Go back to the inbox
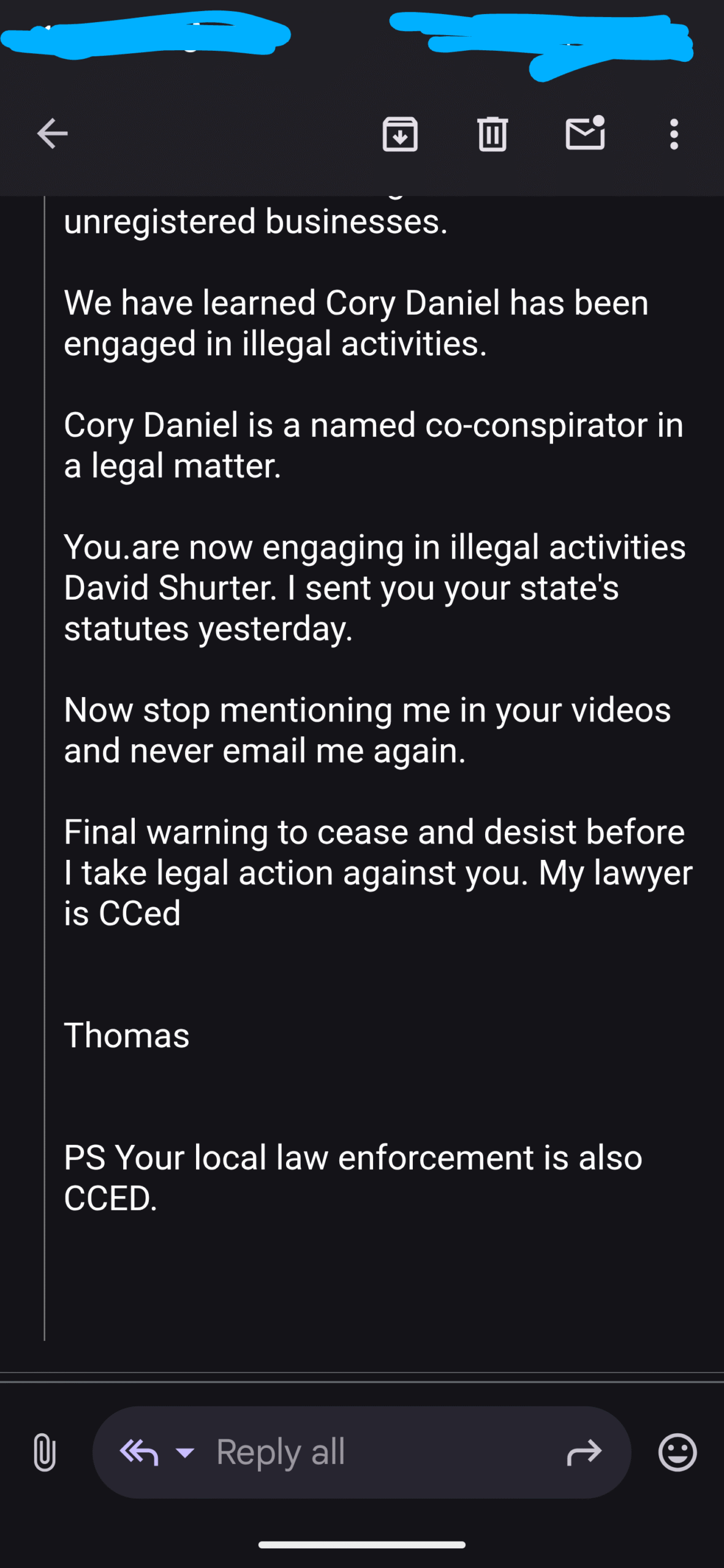The image size is (724, 1568). click(52, 134)
